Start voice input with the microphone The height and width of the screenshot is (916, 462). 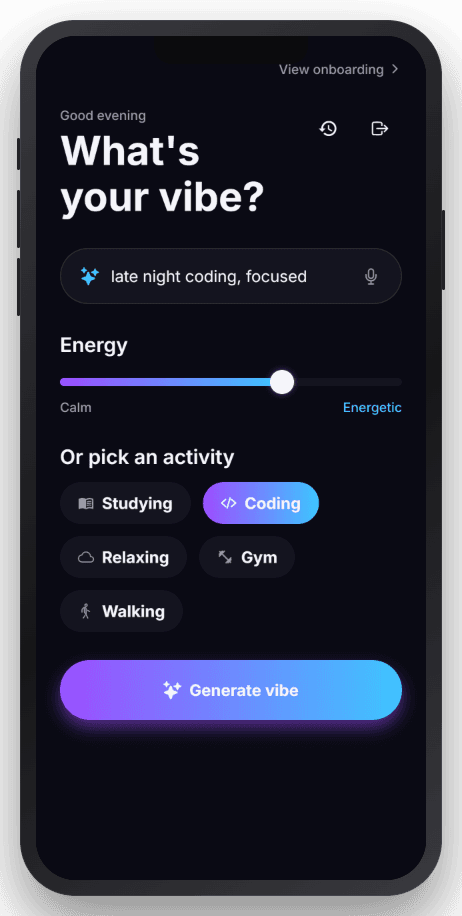[x=370, y=276]
